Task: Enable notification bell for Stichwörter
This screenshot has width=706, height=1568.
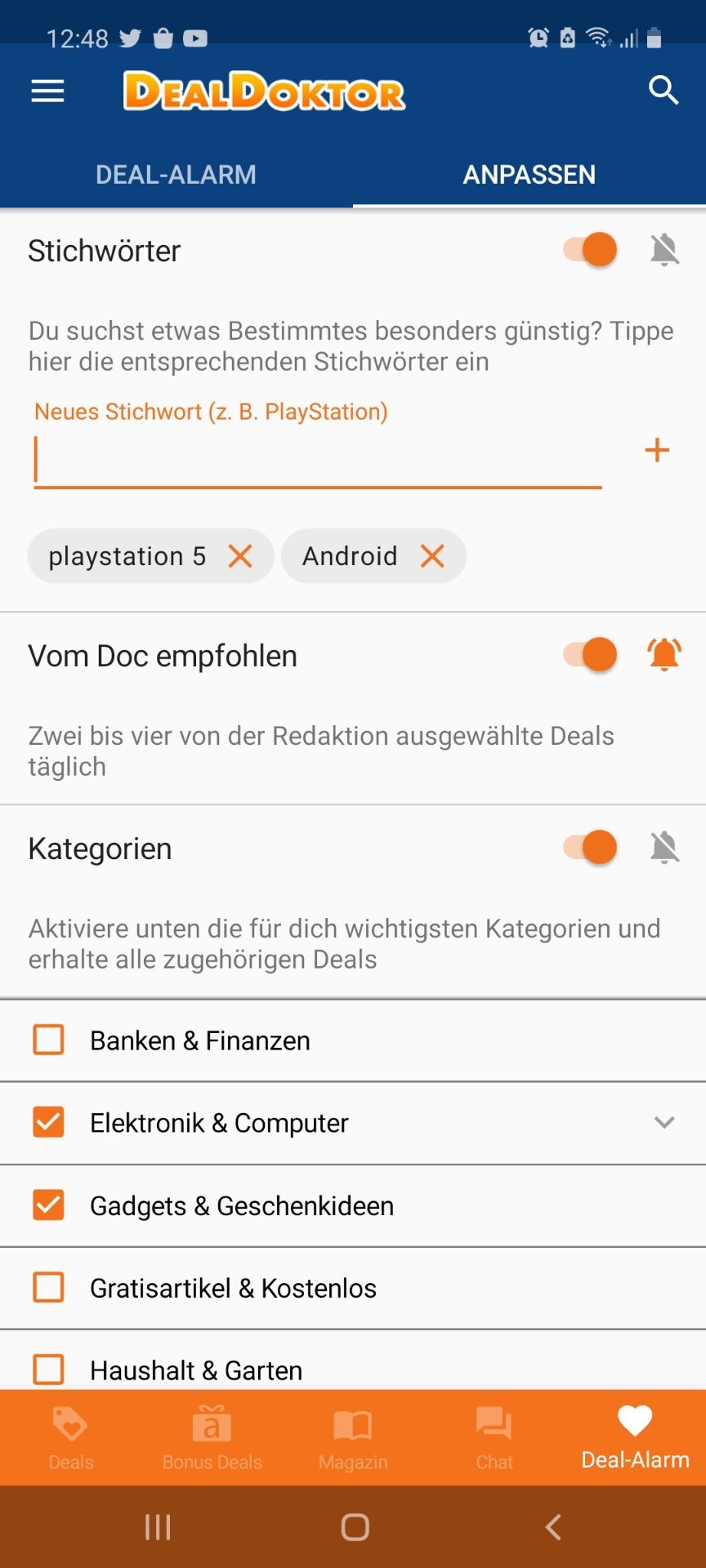Action: click(664, 250)
